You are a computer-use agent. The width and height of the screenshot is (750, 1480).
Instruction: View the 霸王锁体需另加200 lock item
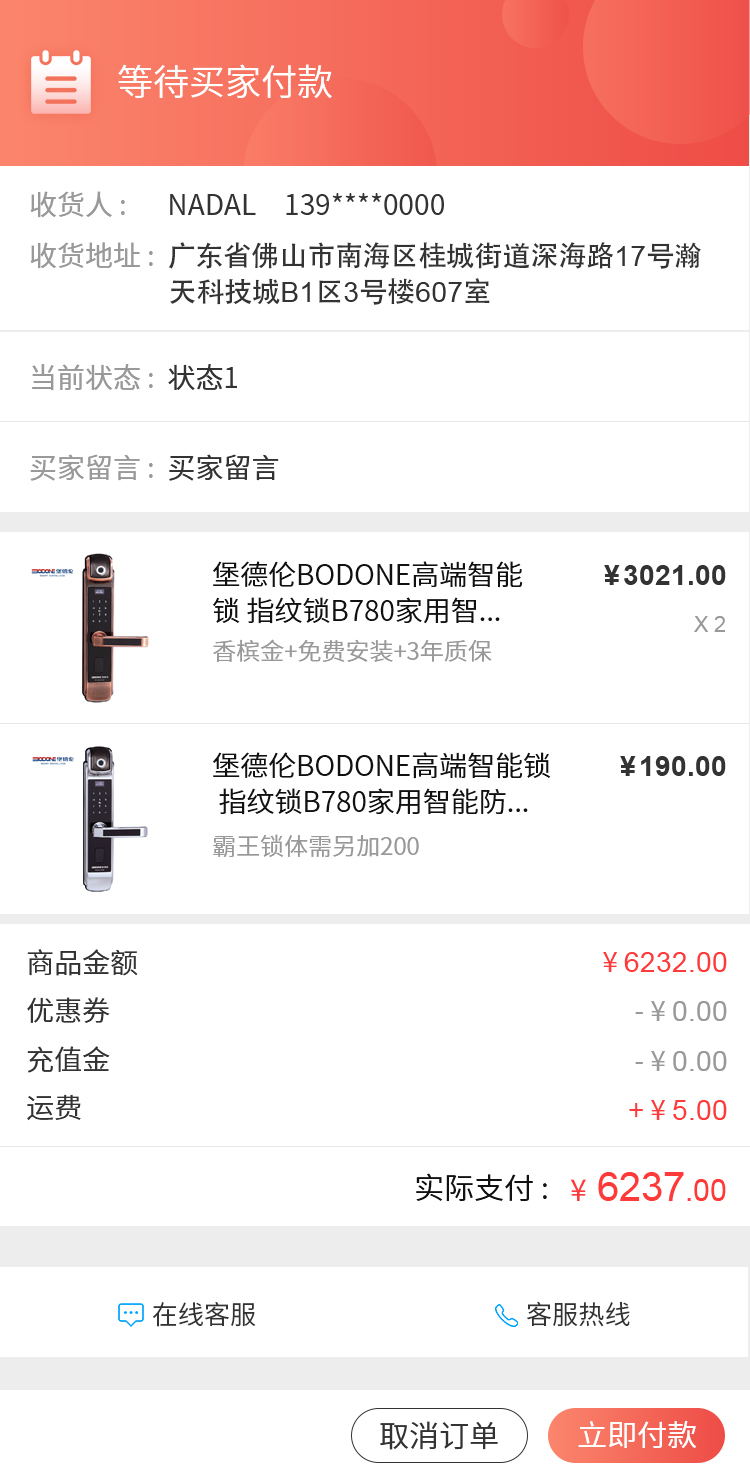tap(380, 805)
